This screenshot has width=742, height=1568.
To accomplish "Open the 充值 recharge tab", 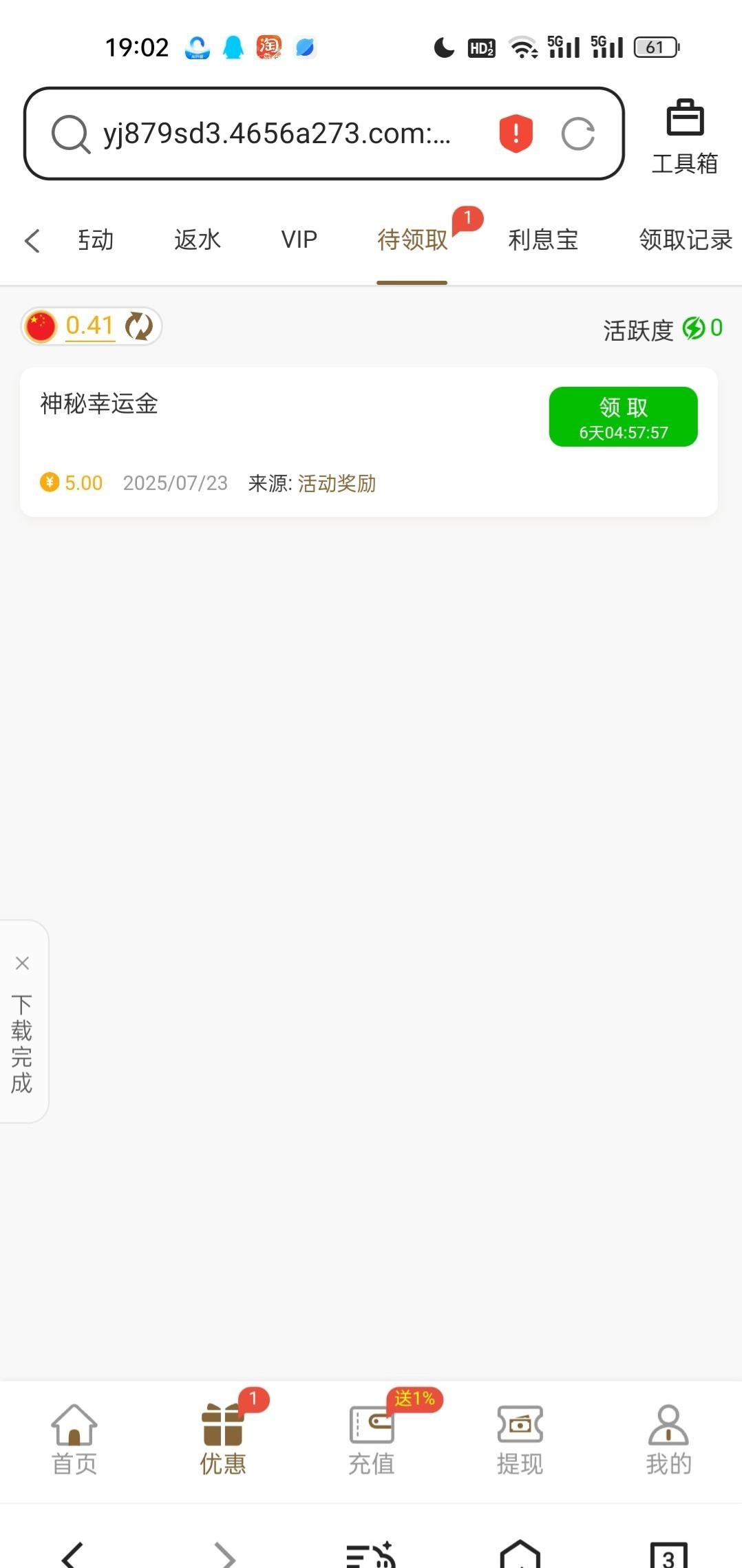I will point(371,1439).
